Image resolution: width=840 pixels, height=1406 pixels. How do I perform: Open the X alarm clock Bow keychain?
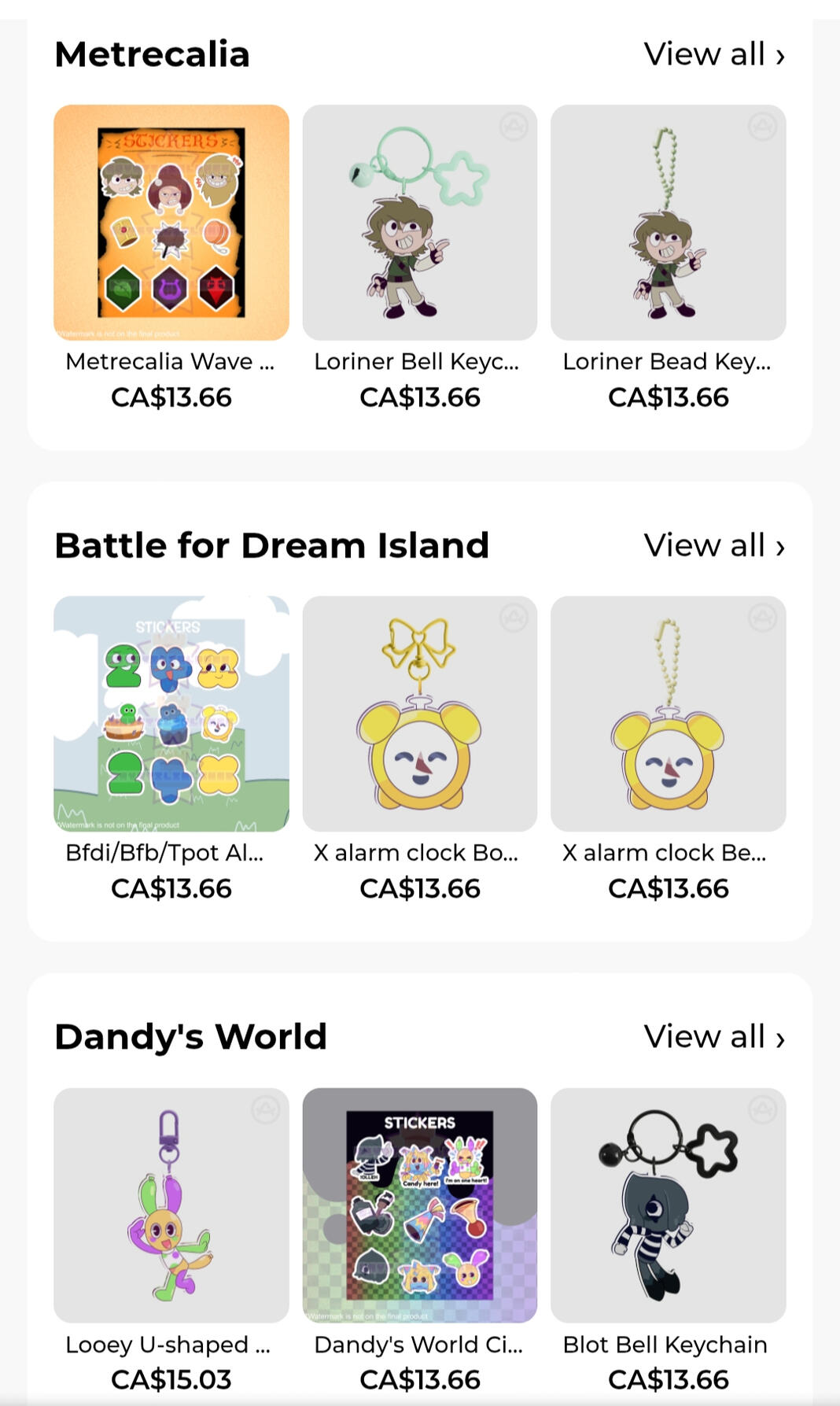420,714
